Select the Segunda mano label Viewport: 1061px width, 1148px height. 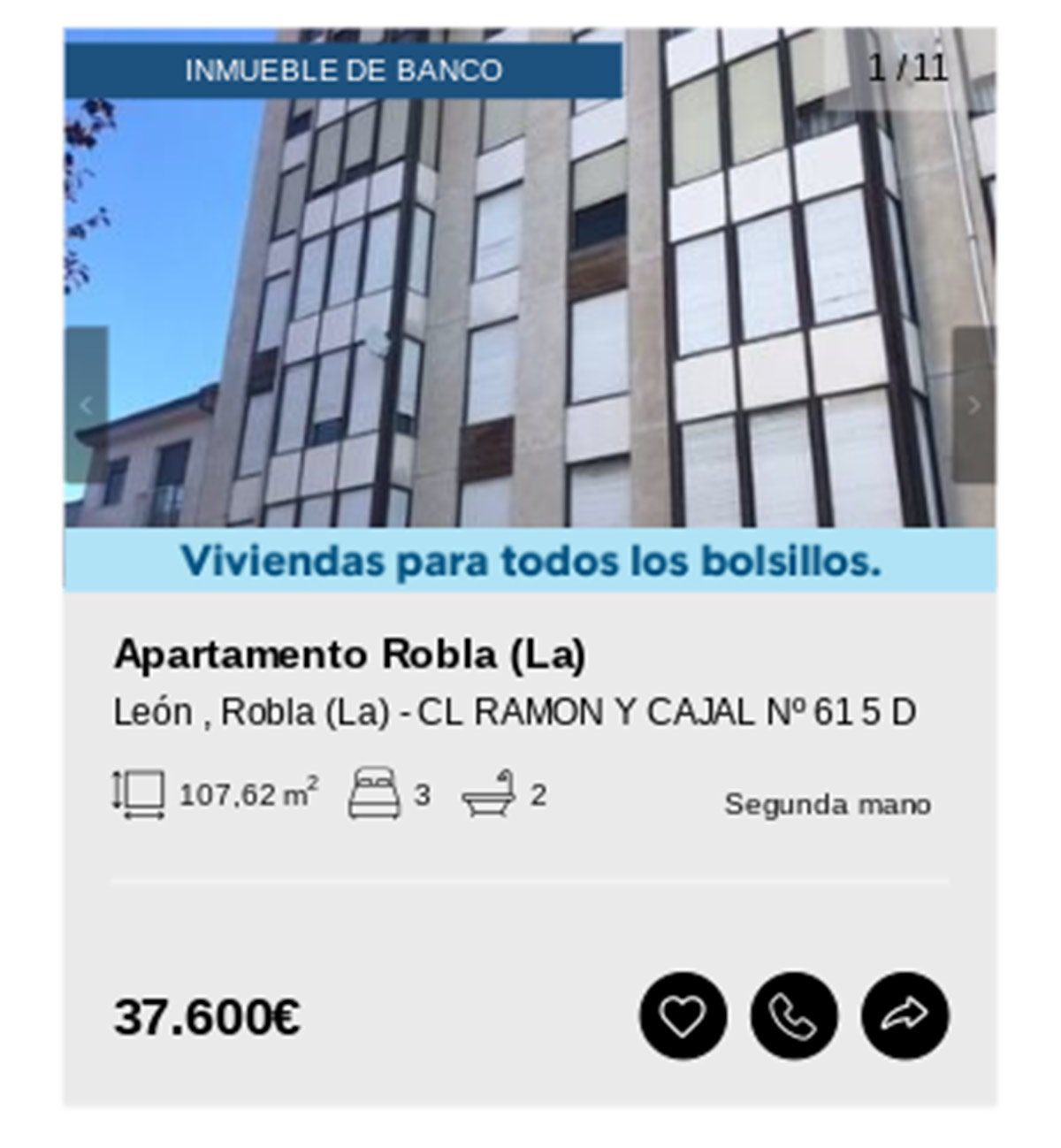coord(828,805)
